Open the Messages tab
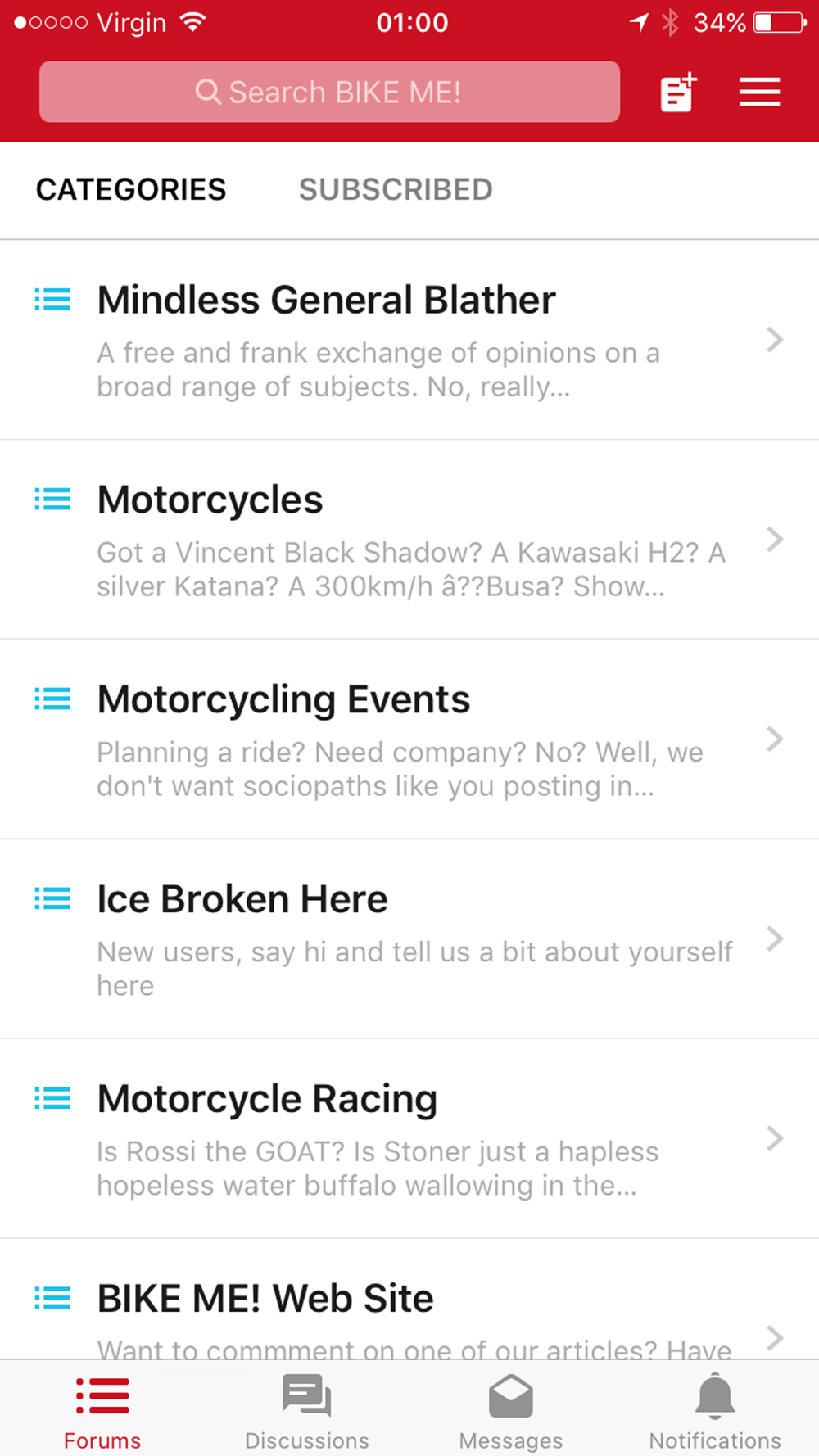 click(x=511, y=1411)
